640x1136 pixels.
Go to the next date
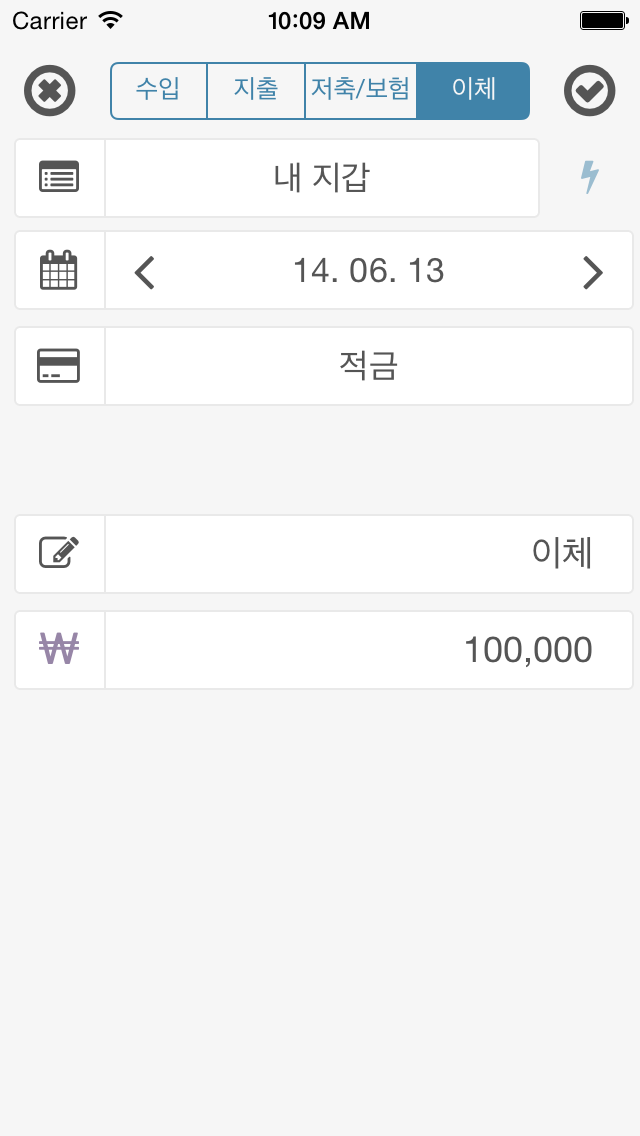coord(593,272)
